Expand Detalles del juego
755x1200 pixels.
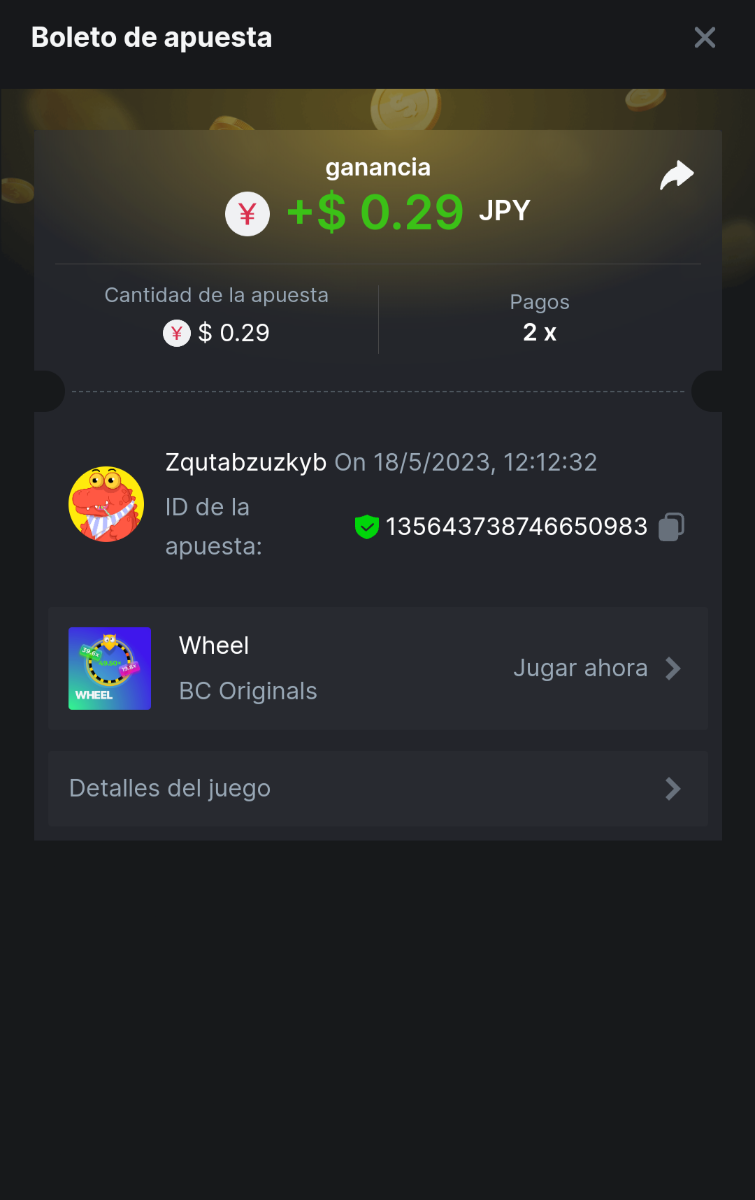tap(377, 789)
